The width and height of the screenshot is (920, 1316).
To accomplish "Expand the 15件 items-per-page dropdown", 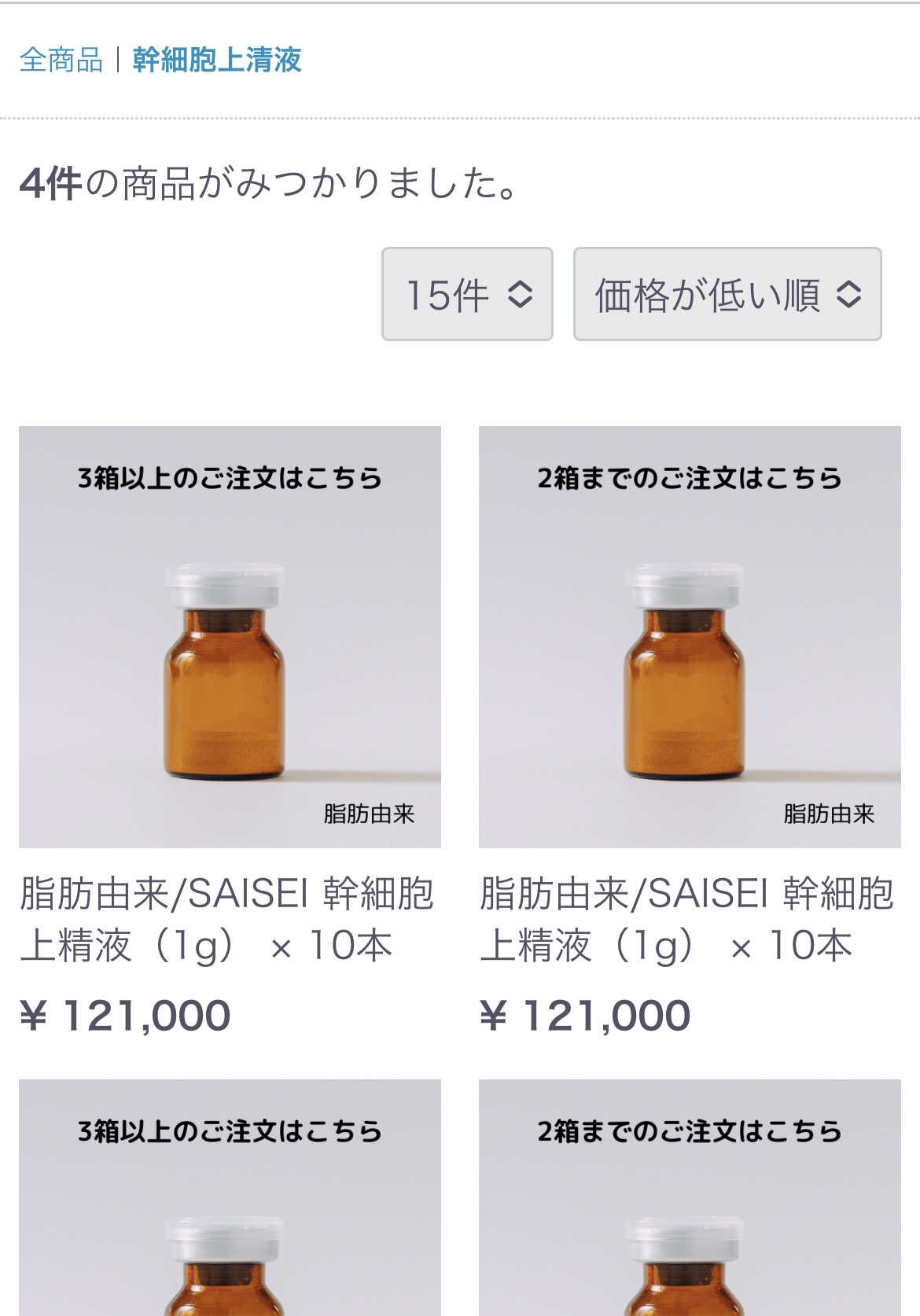I will point(467,294).
